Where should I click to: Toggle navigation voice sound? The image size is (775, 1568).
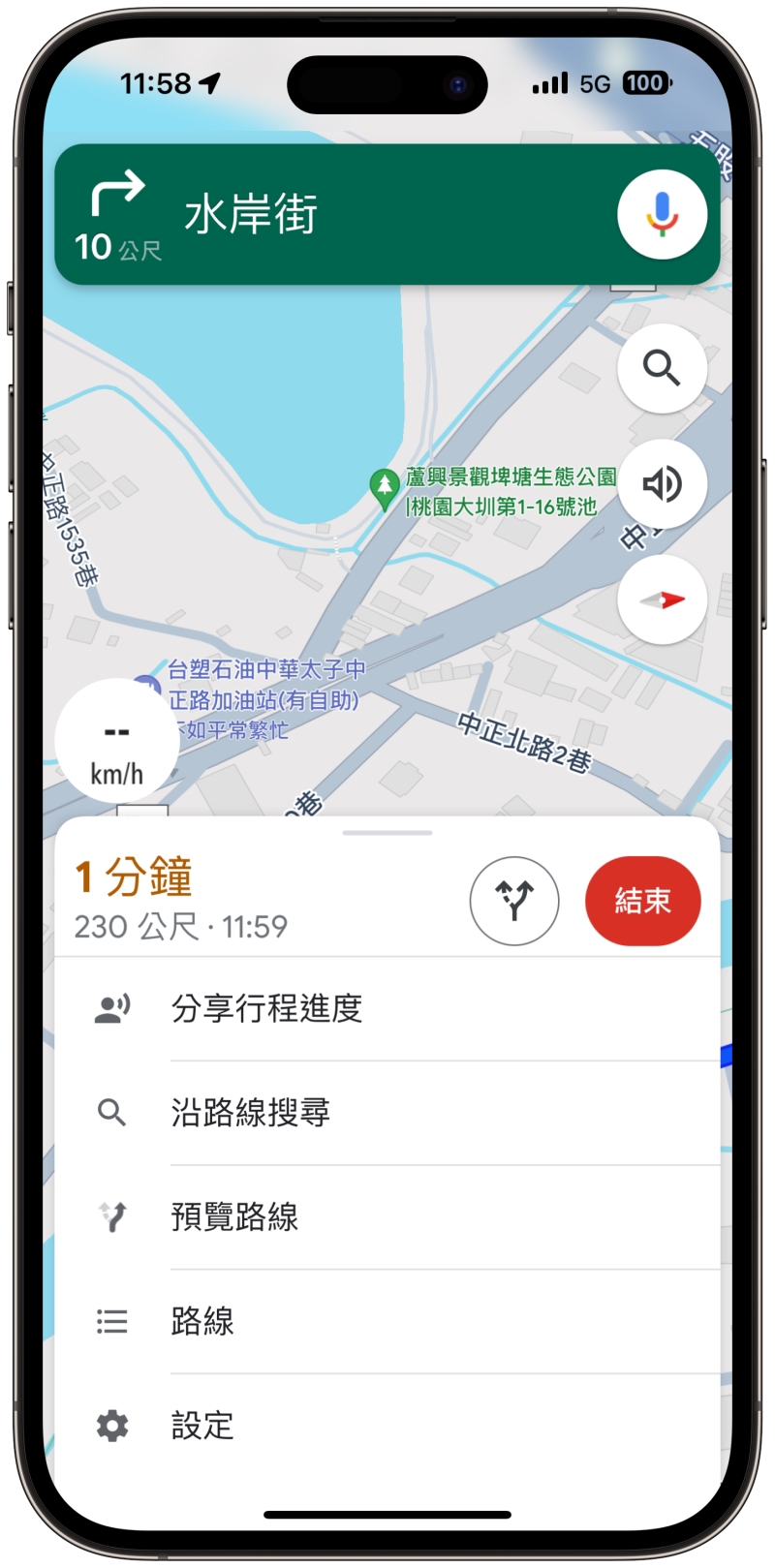[x=662, y=484]
